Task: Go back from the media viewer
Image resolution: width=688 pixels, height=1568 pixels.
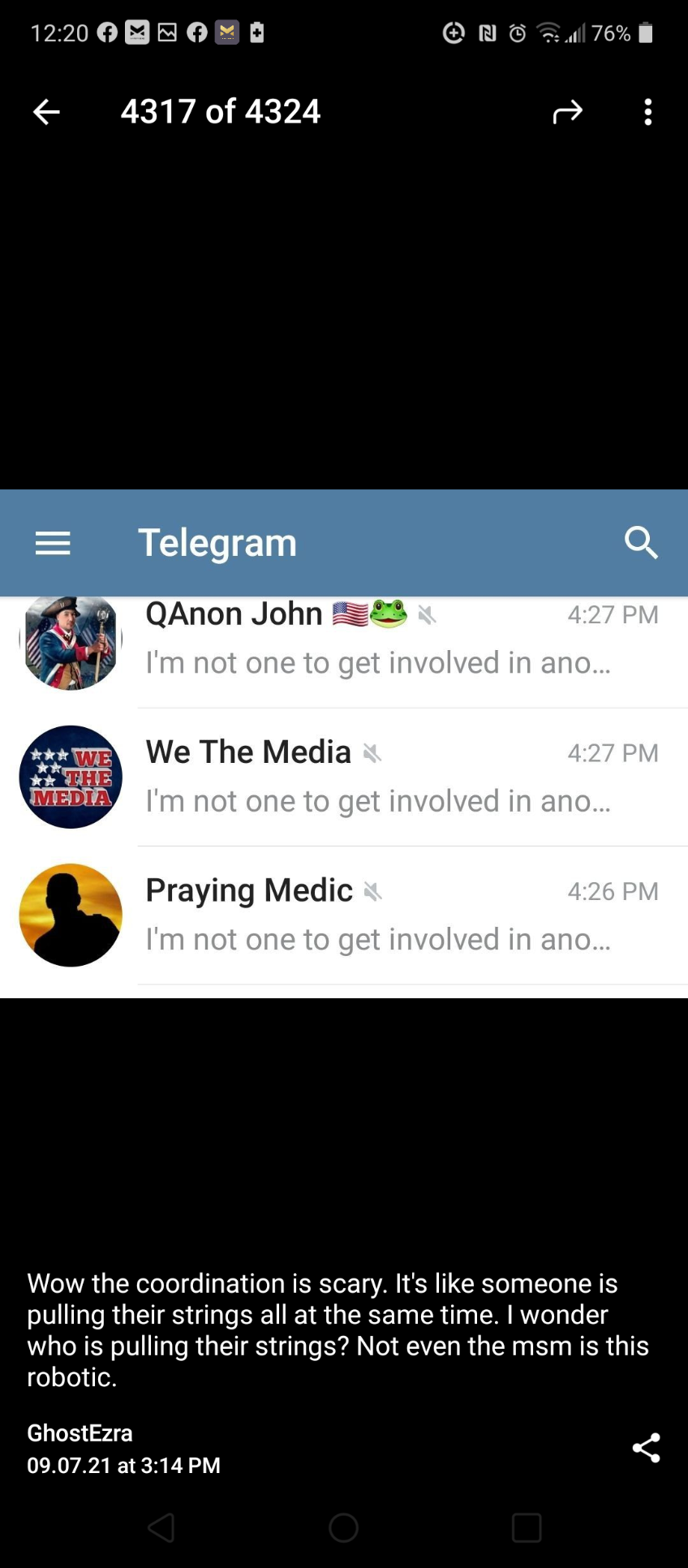Action: 46,112
